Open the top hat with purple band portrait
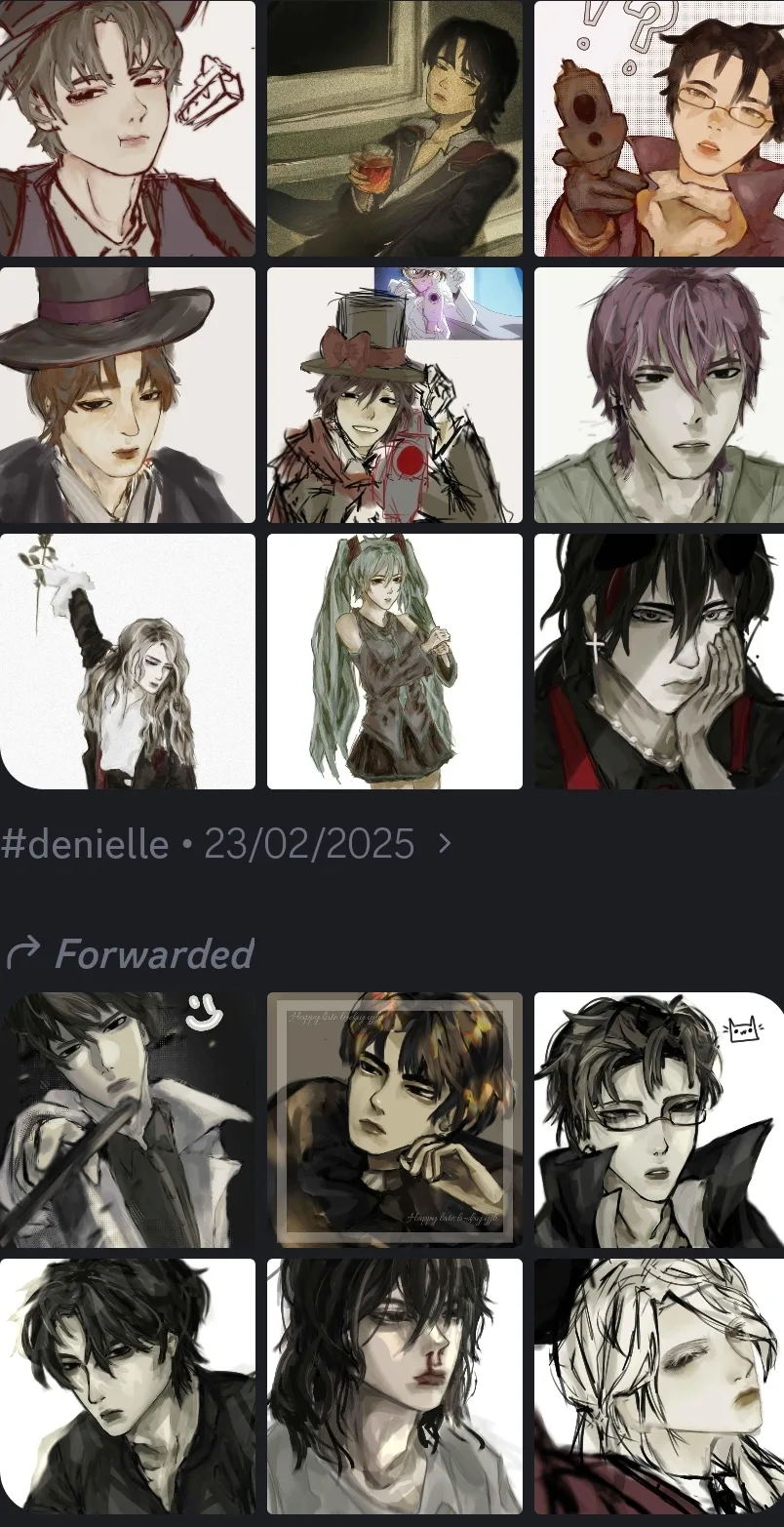The image size is (784, 1527). [128, 395]
